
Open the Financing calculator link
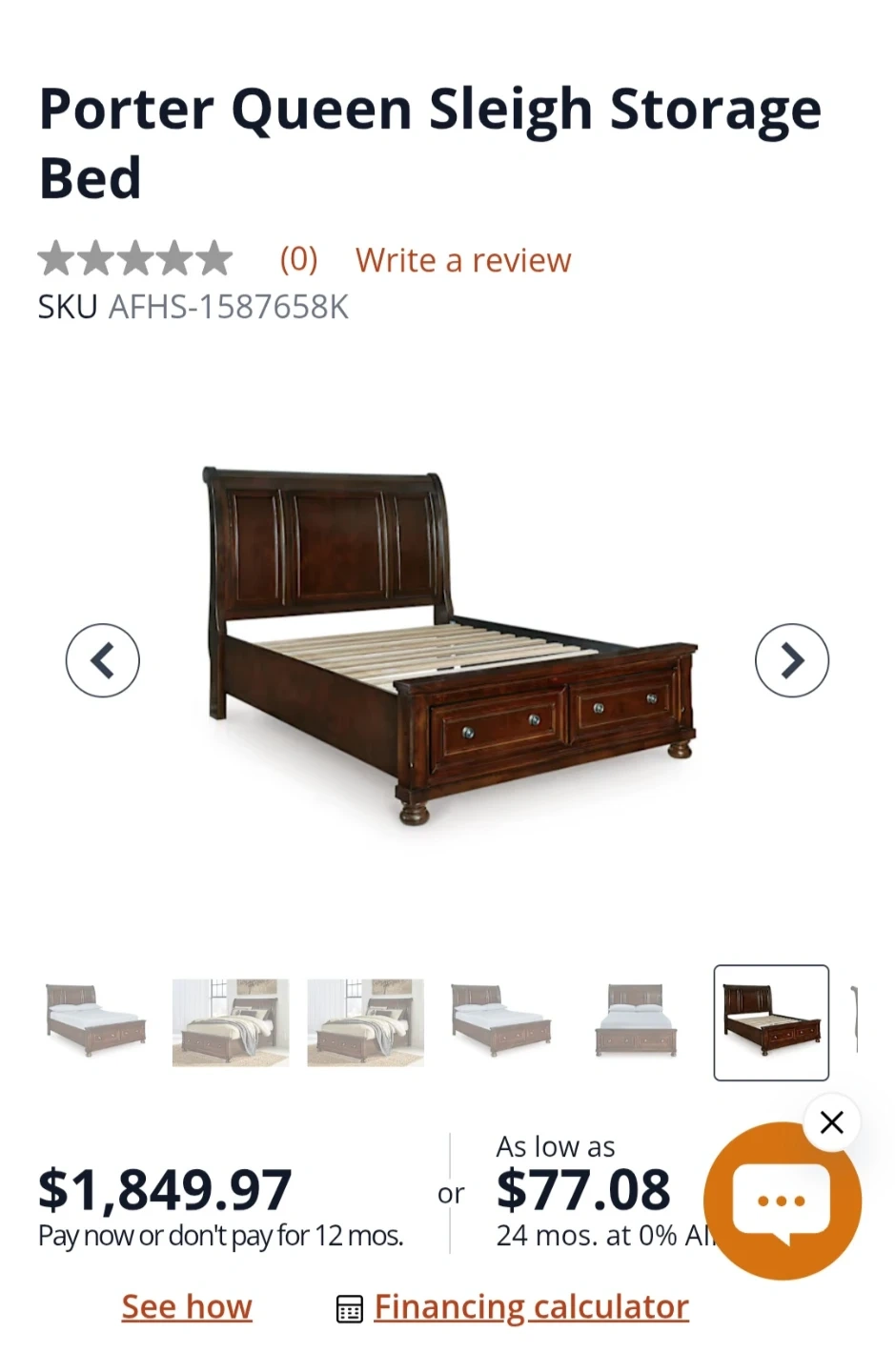tap(531, 1306)
